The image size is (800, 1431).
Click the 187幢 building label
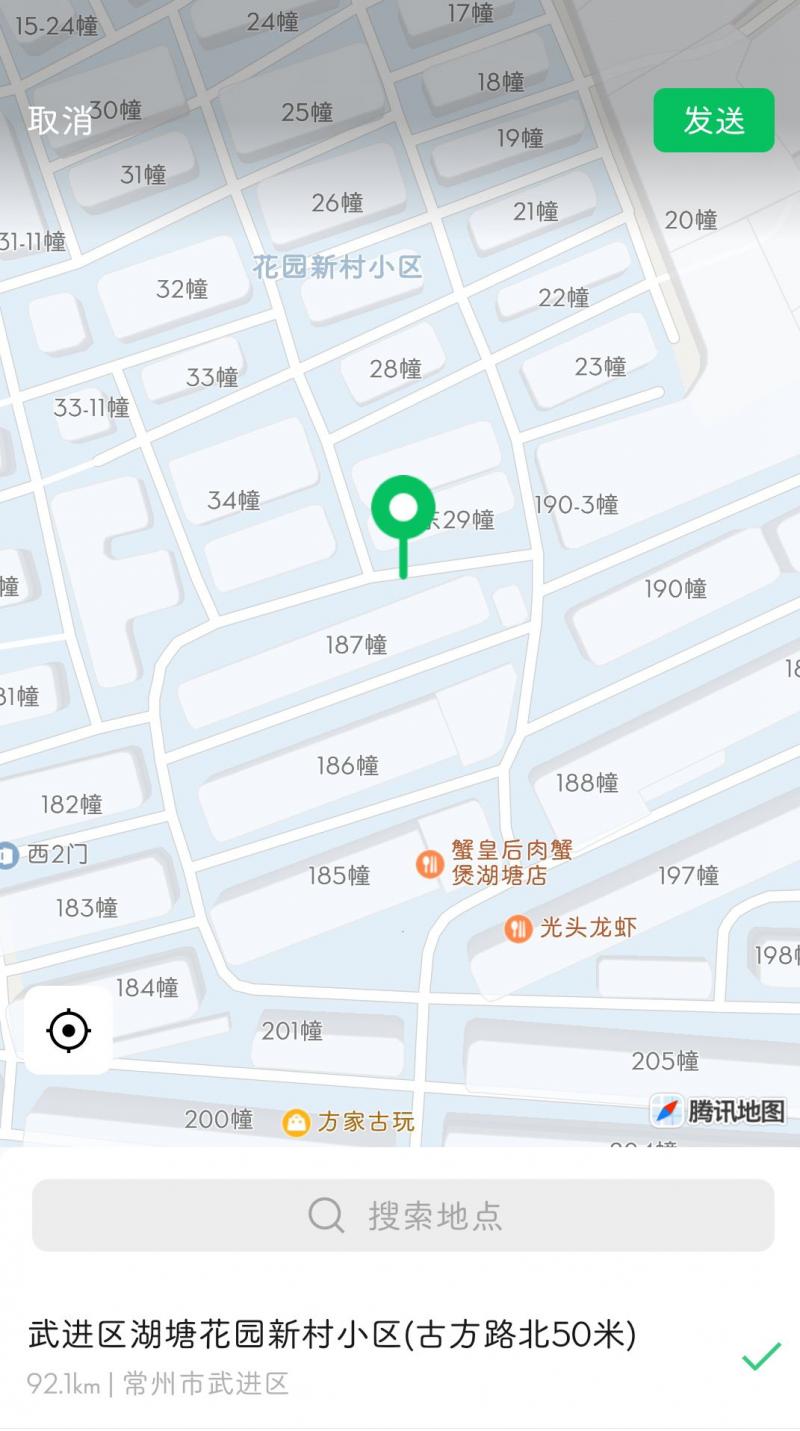(358, 644)
